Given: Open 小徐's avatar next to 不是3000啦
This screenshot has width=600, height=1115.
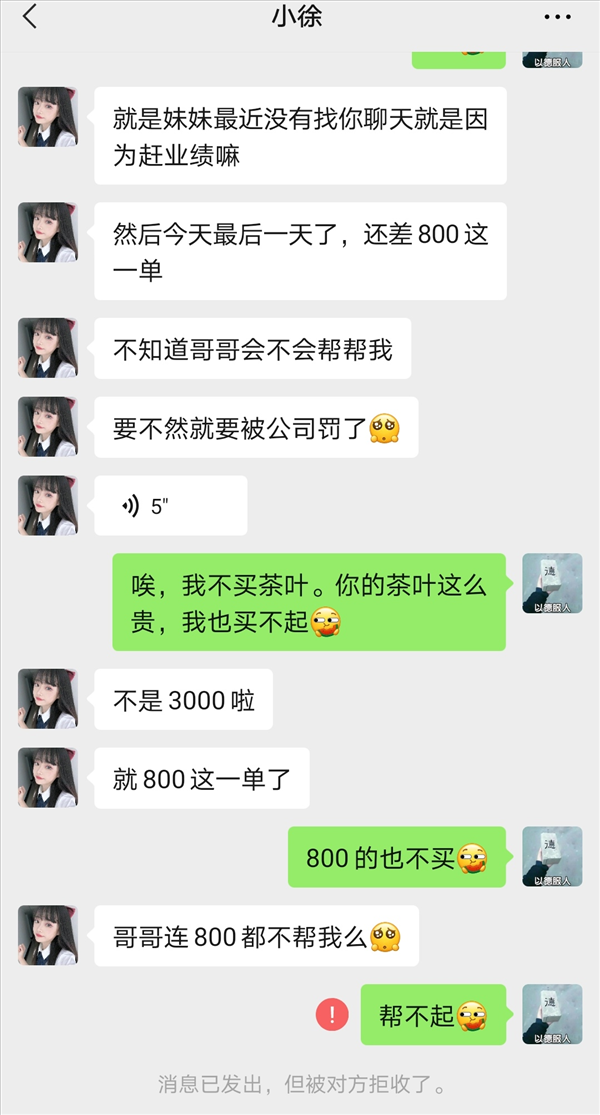Looking at the screenshot, I should (x=48, y=698).
